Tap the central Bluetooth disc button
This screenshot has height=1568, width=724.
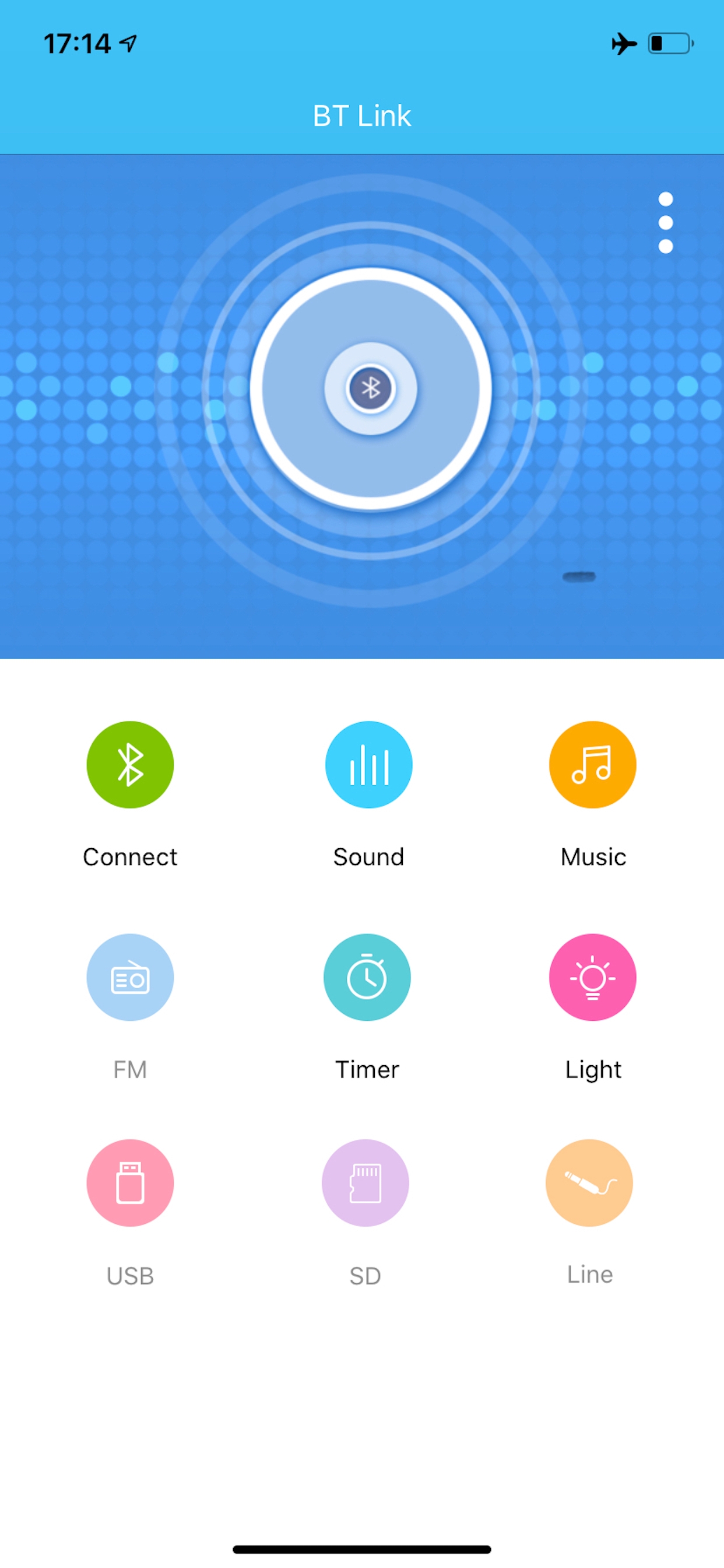click(371, 388)
